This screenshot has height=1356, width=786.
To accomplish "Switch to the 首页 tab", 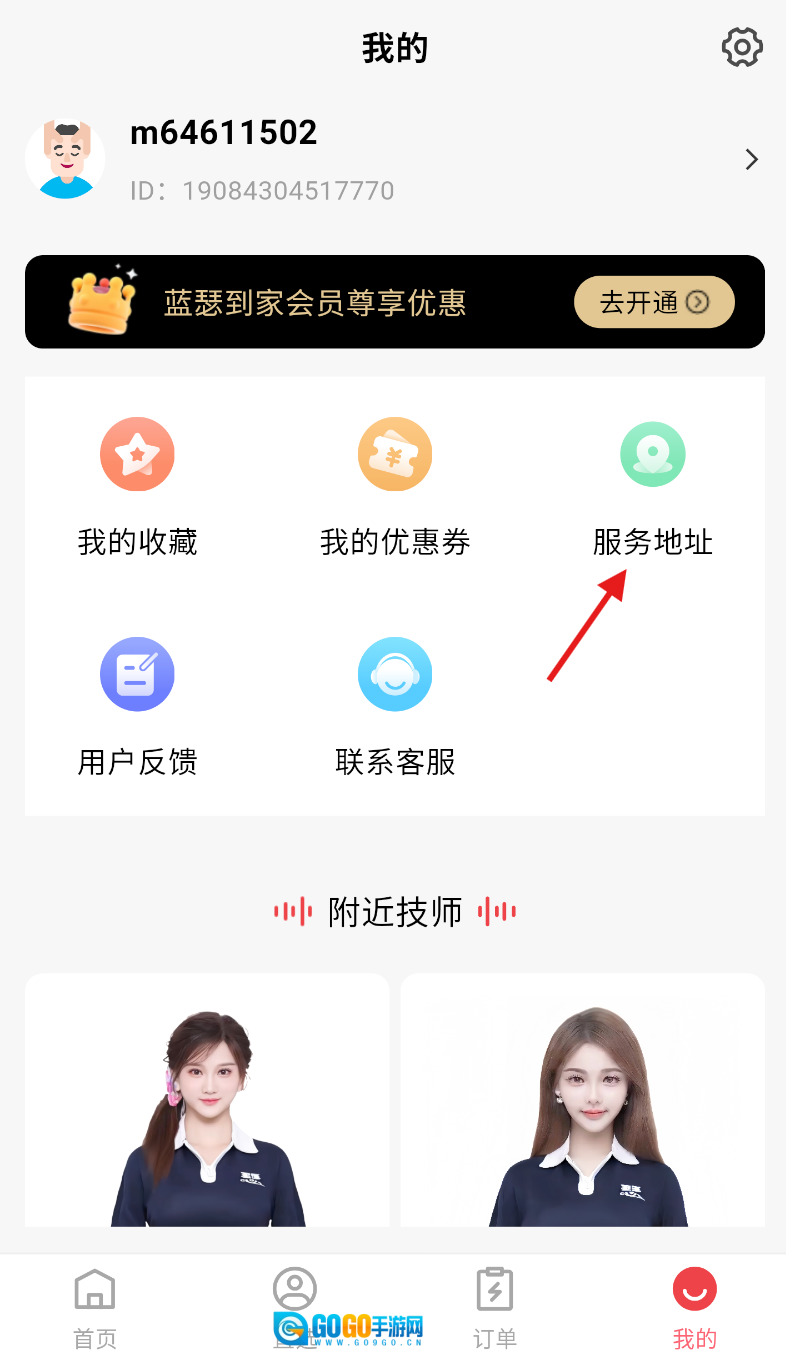I will [x=95, y=1308].
